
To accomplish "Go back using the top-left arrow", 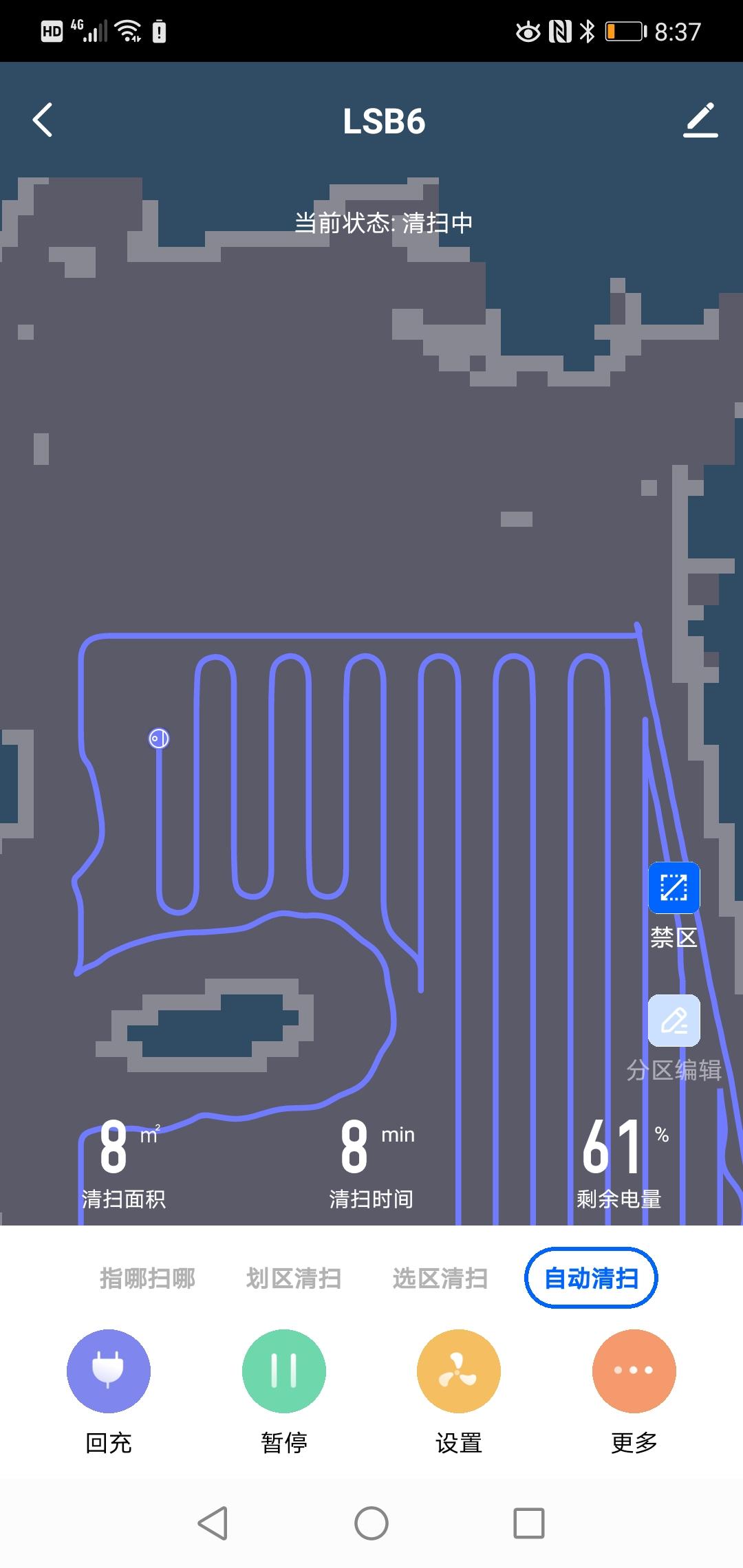I will point(43,120).
